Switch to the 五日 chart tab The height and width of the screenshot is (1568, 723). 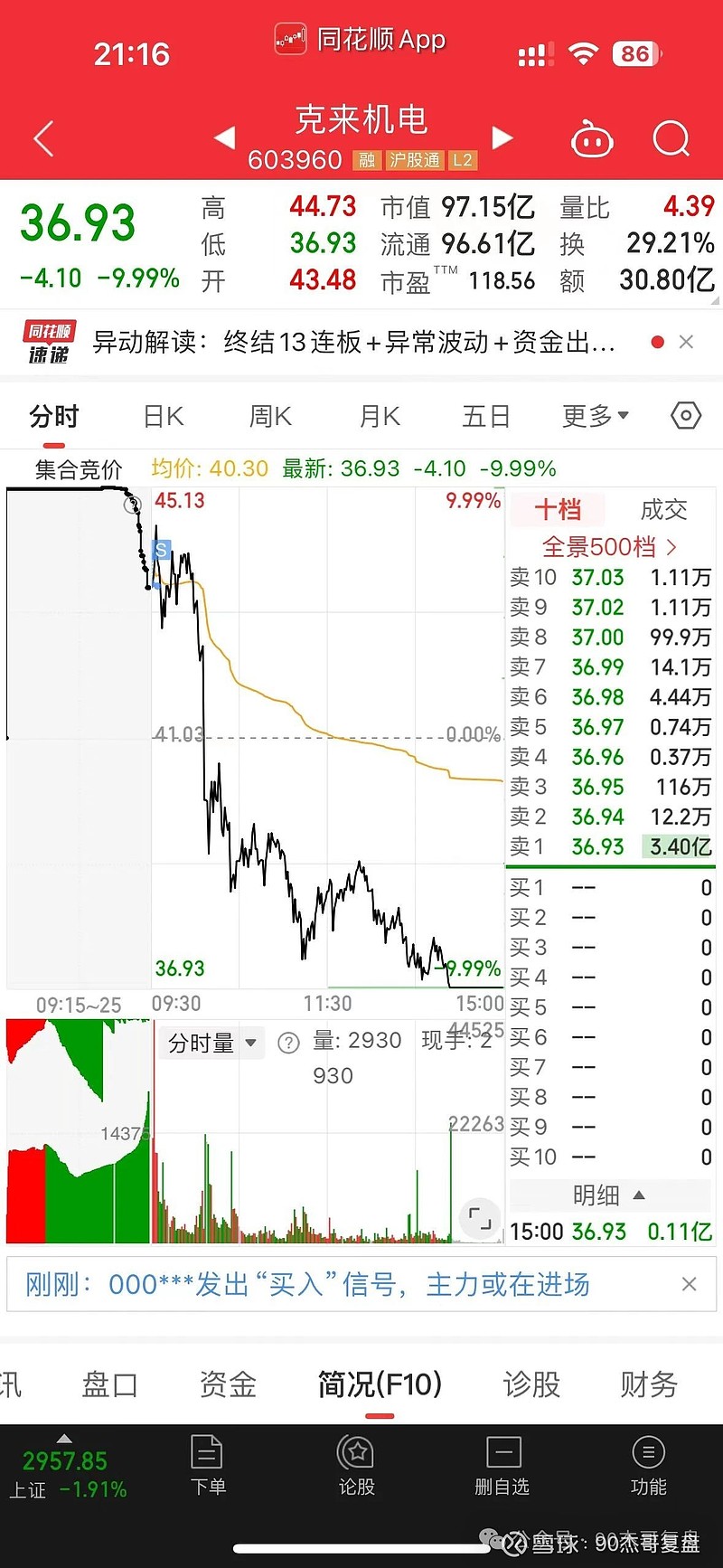coord(486,416)
